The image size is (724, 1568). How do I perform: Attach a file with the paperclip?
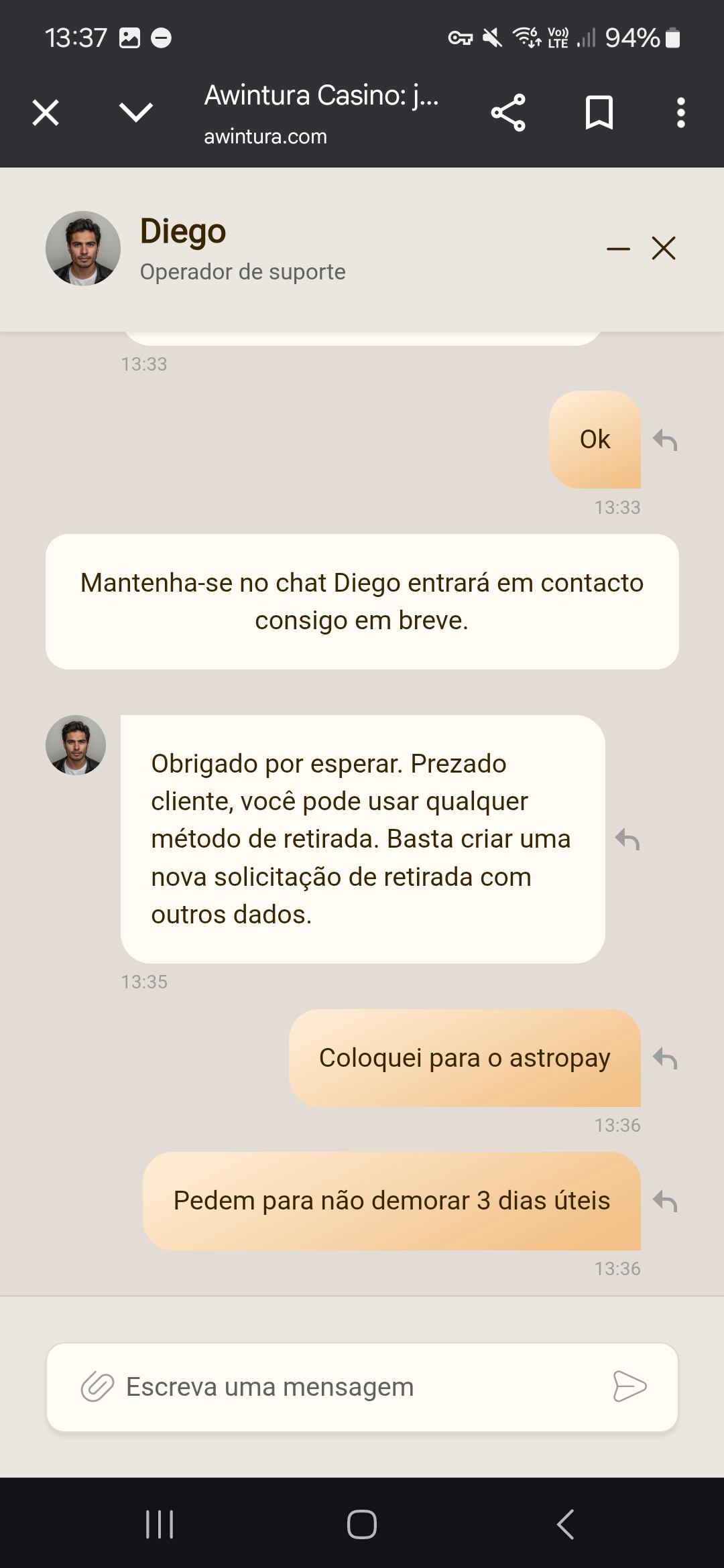(x=98, y=1386)
